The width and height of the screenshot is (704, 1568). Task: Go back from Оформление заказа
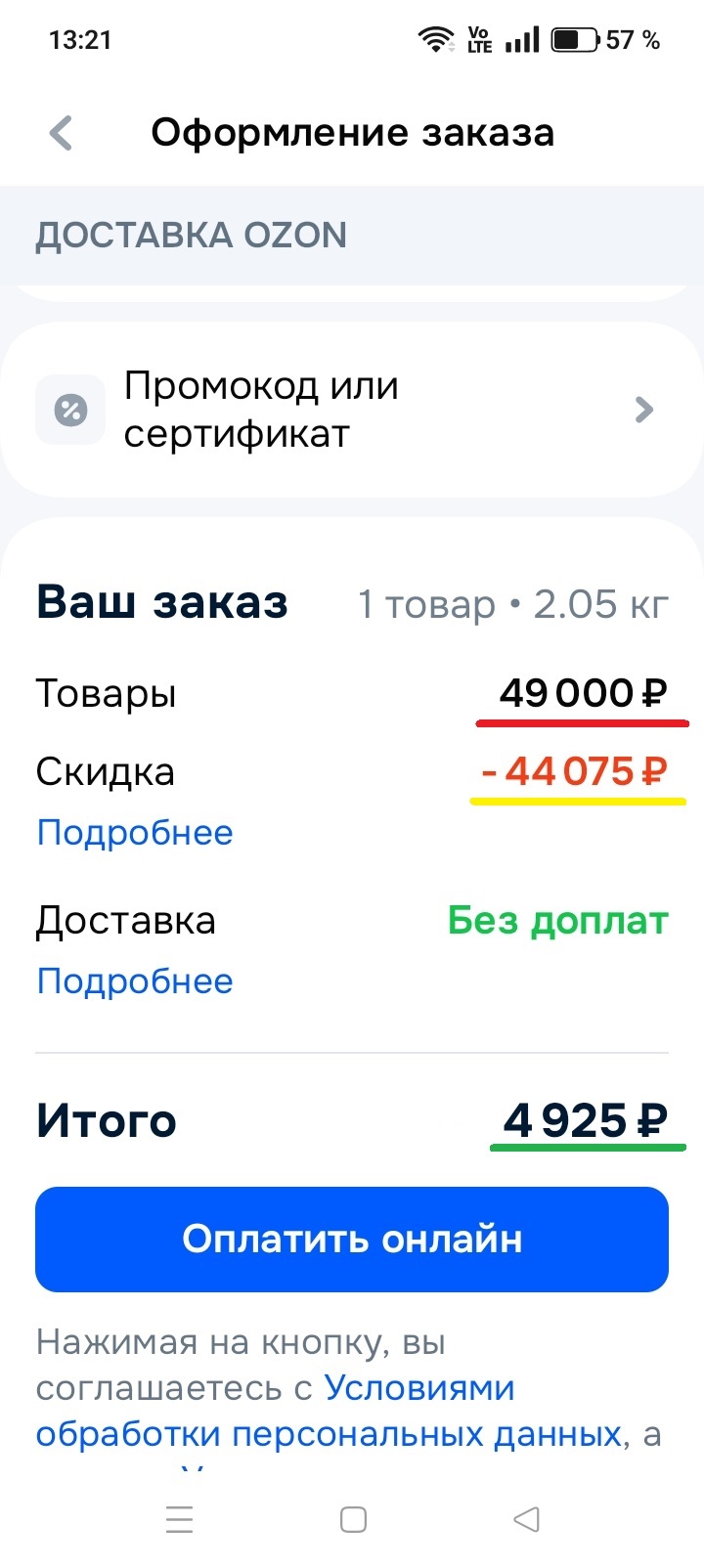[x=62, y=133]
